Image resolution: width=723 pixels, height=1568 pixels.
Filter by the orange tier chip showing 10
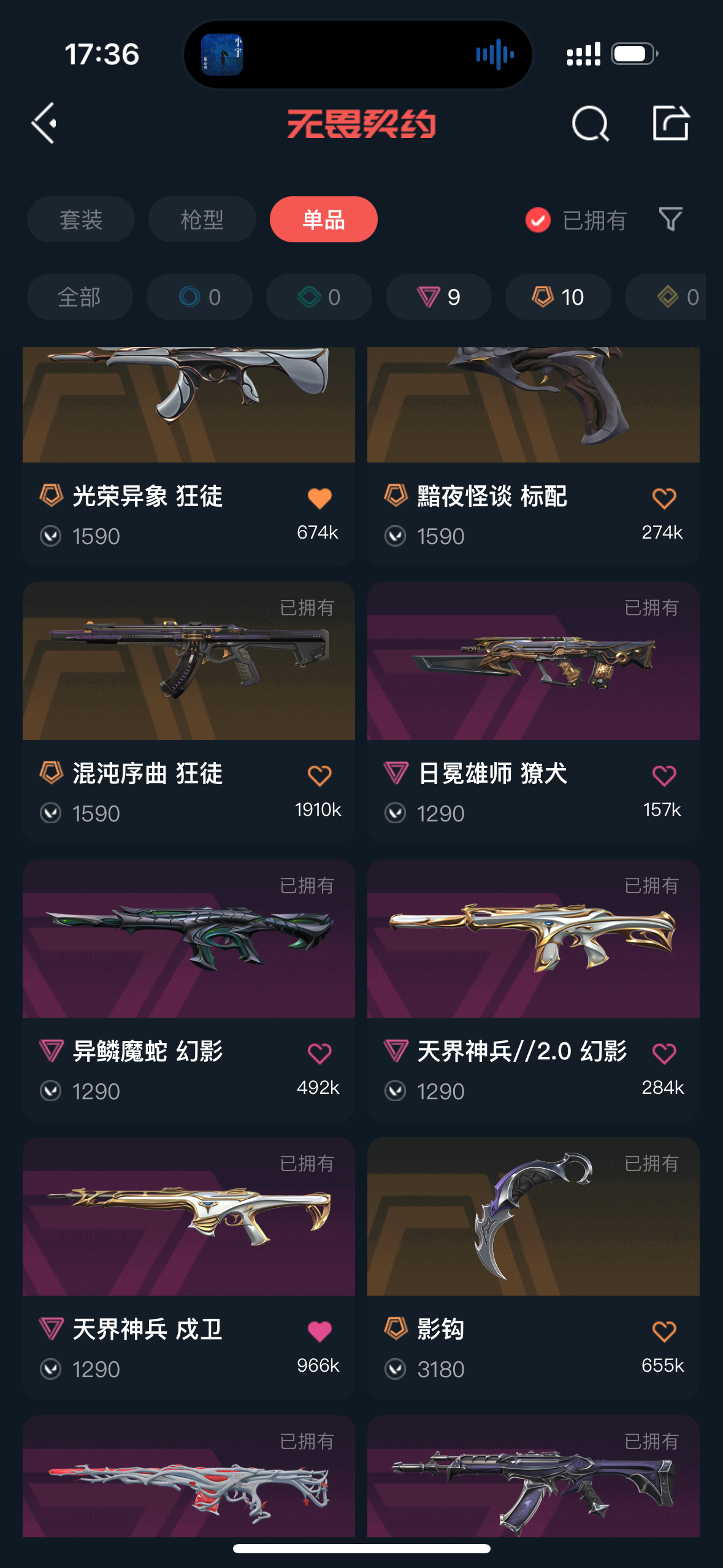point(558,298)
